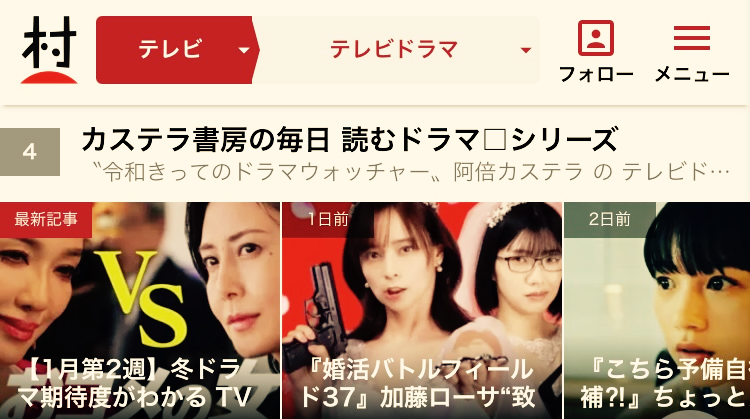The width and height of the screenshot is (750, 419).
Task: Tap the フォロー follow icon
Action: pos(596,51)
